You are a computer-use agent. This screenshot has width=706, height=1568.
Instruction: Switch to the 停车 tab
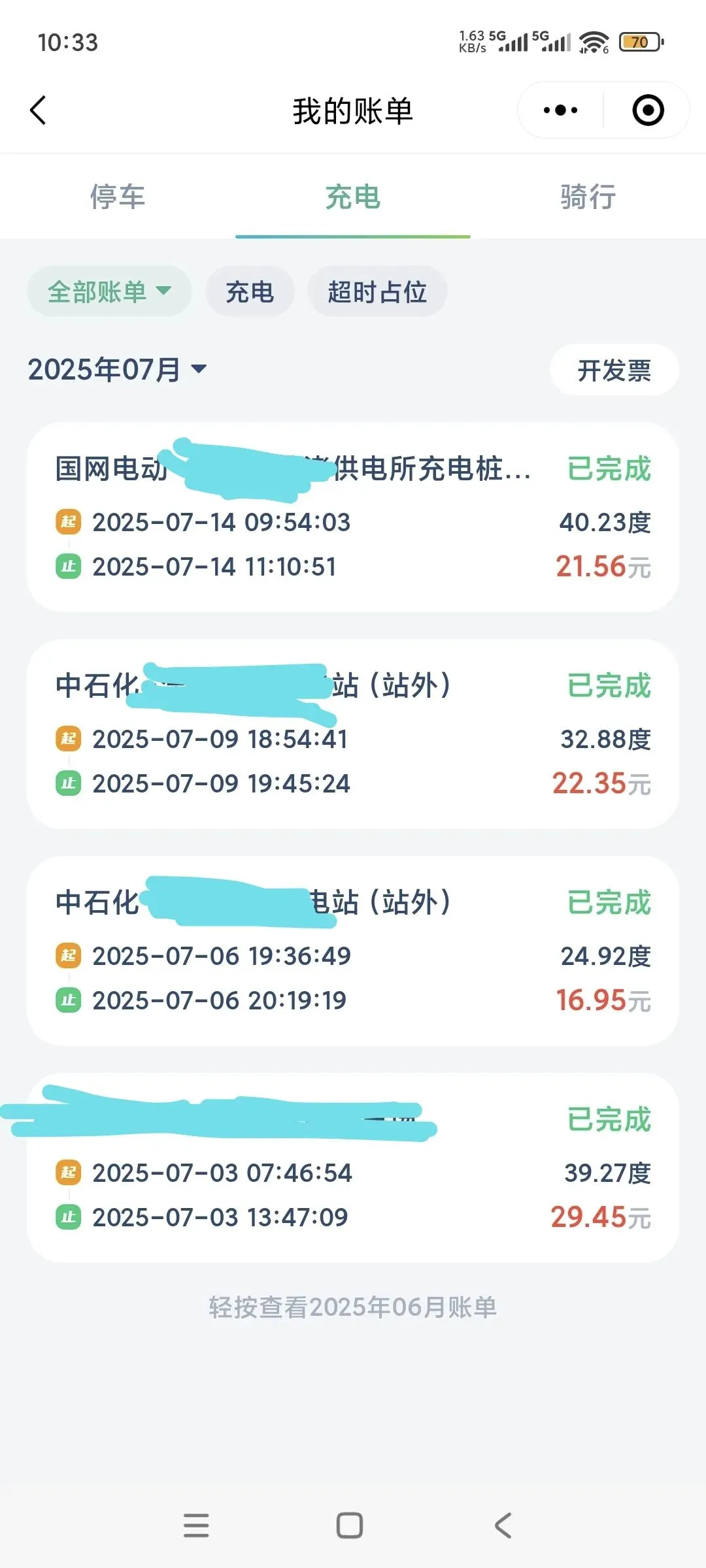coord(118,197)
